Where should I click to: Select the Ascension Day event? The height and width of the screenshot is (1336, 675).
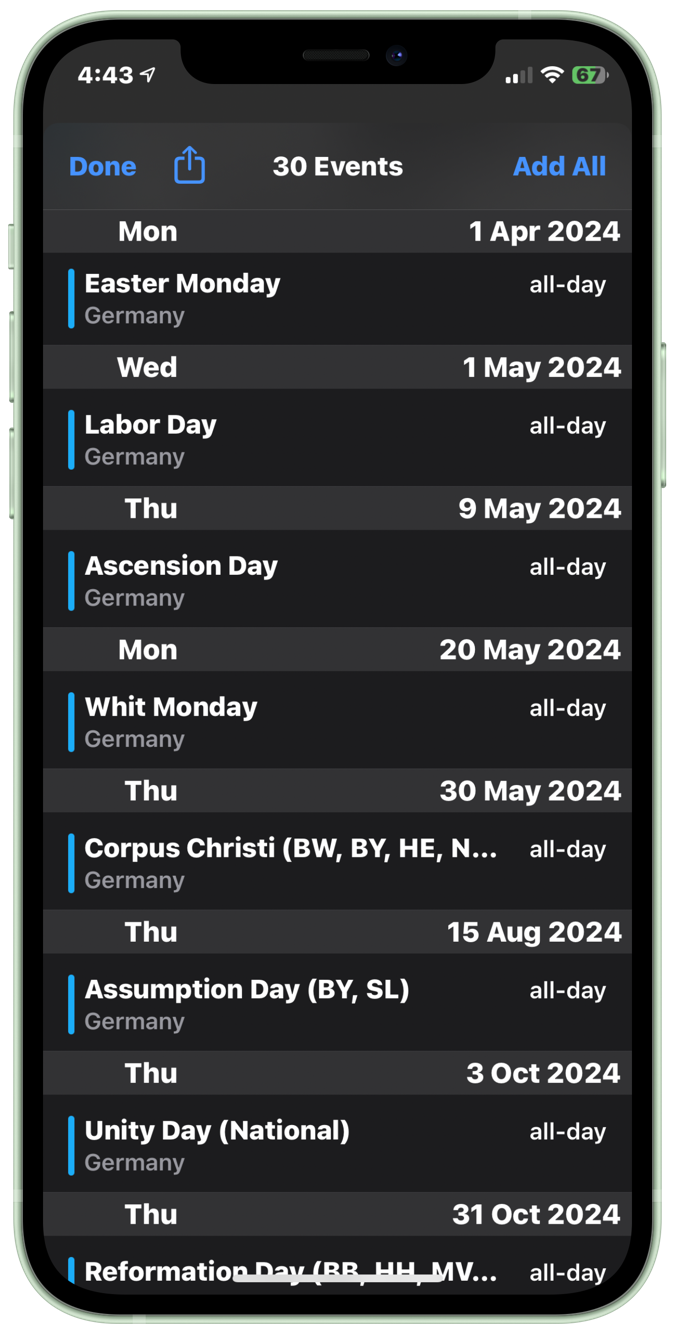(338, 581)
